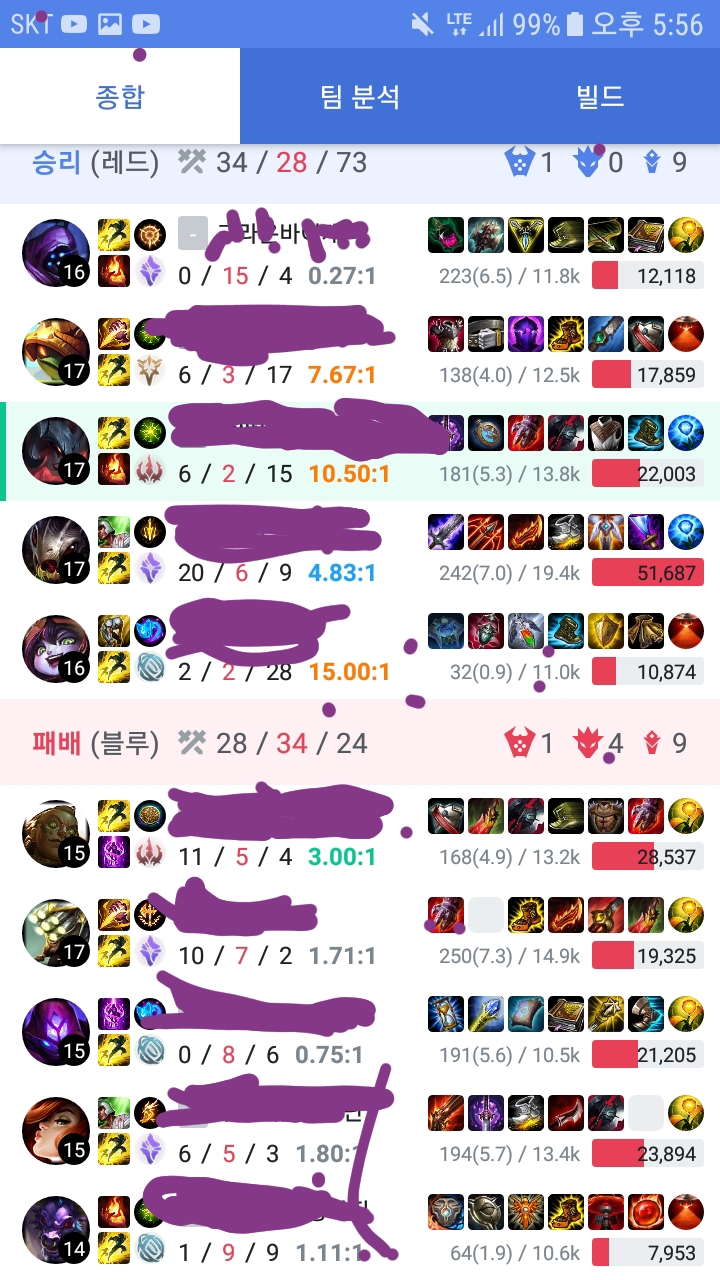Select the highlighted player with 10.50:1 KDA
This screenshot has height=1280, width=720.
point(360,452)
